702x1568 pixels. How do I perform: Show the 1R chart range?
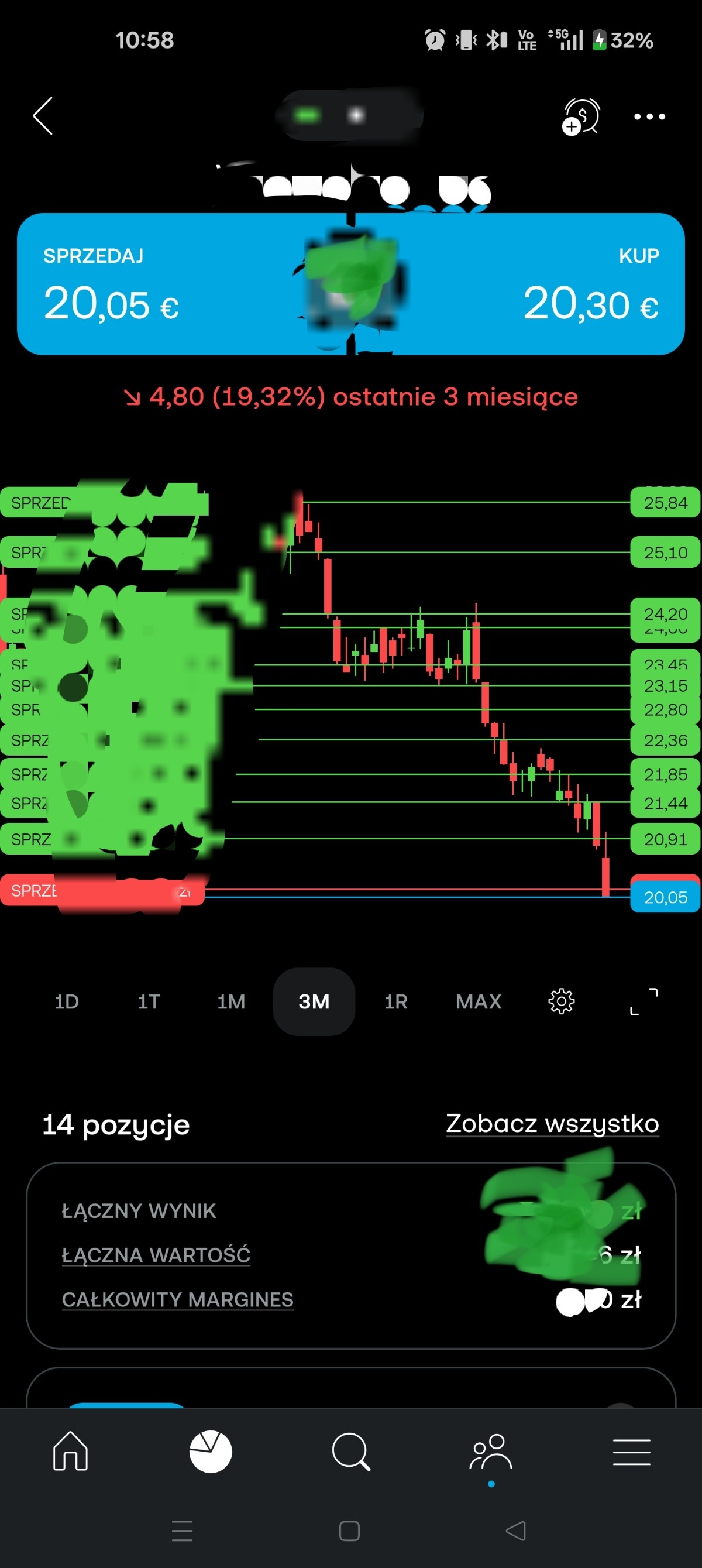tap(396, 1001)
